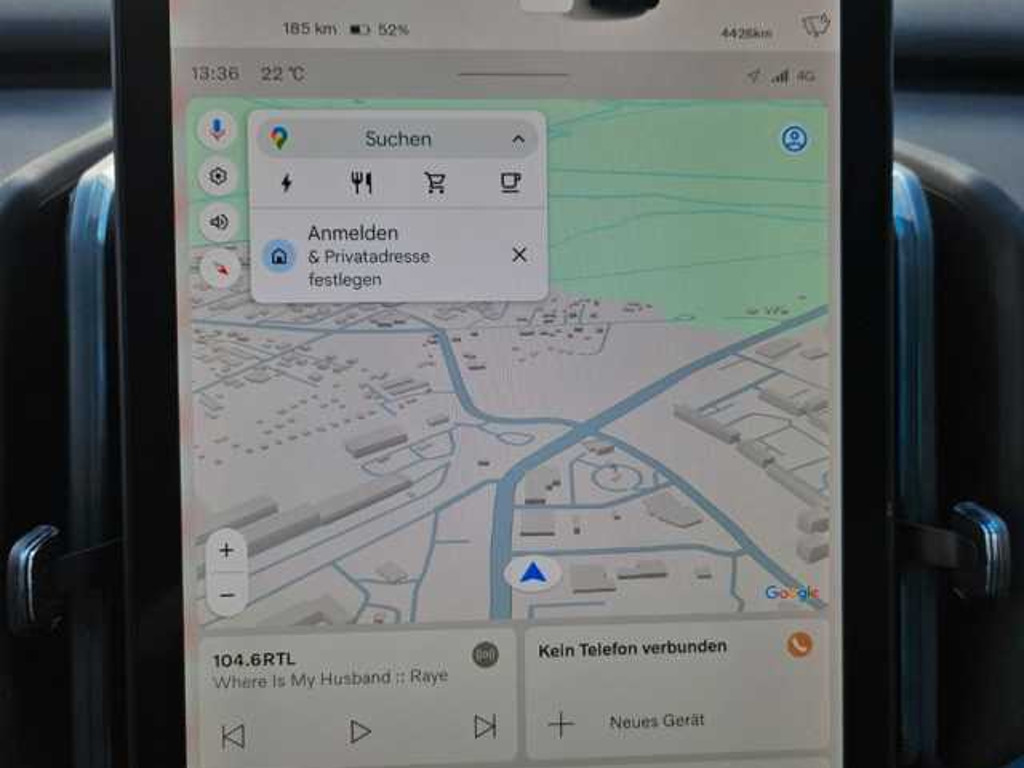The width and height of the screenshot is (1024, 768).
Task: Recenter on the blue vehicle position arrow
Action: (534, 573)
